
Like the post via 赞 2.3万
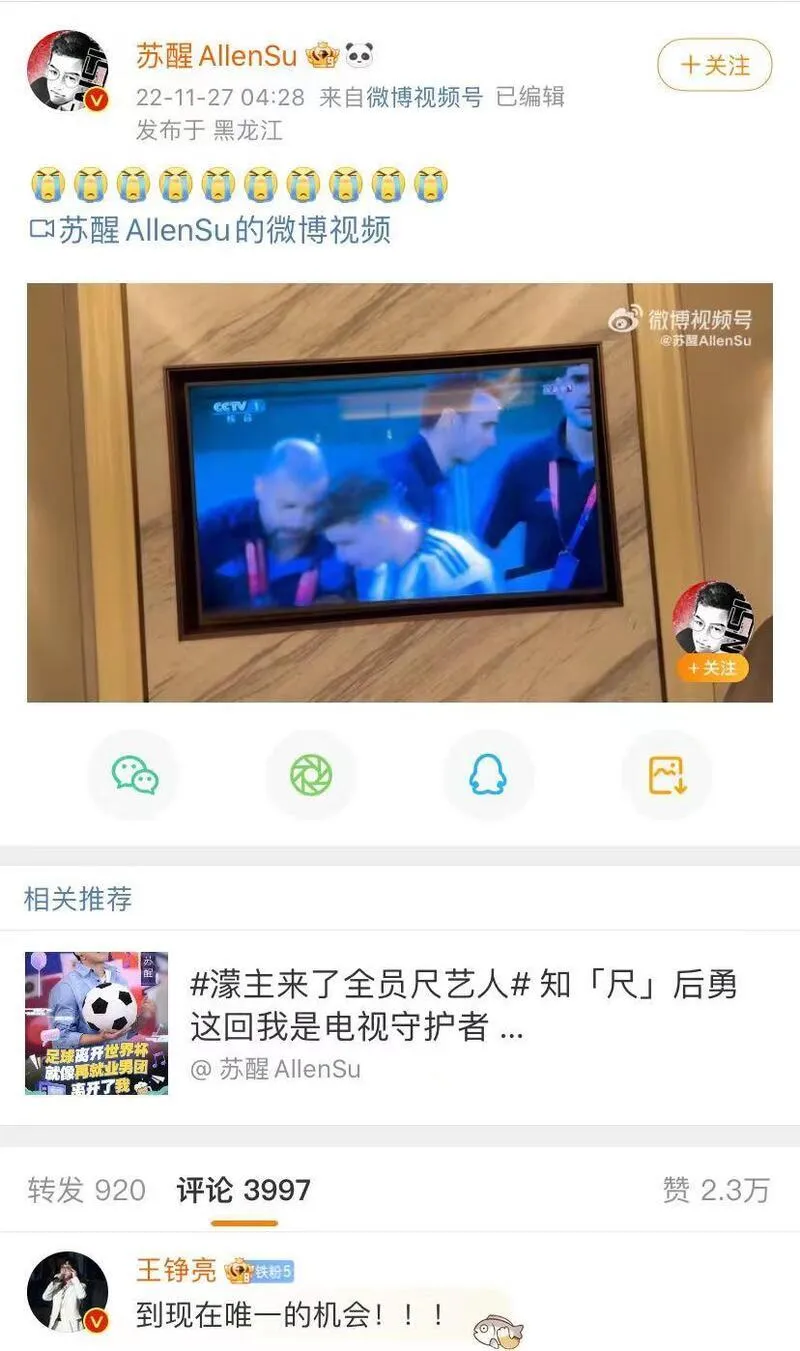716,1190
